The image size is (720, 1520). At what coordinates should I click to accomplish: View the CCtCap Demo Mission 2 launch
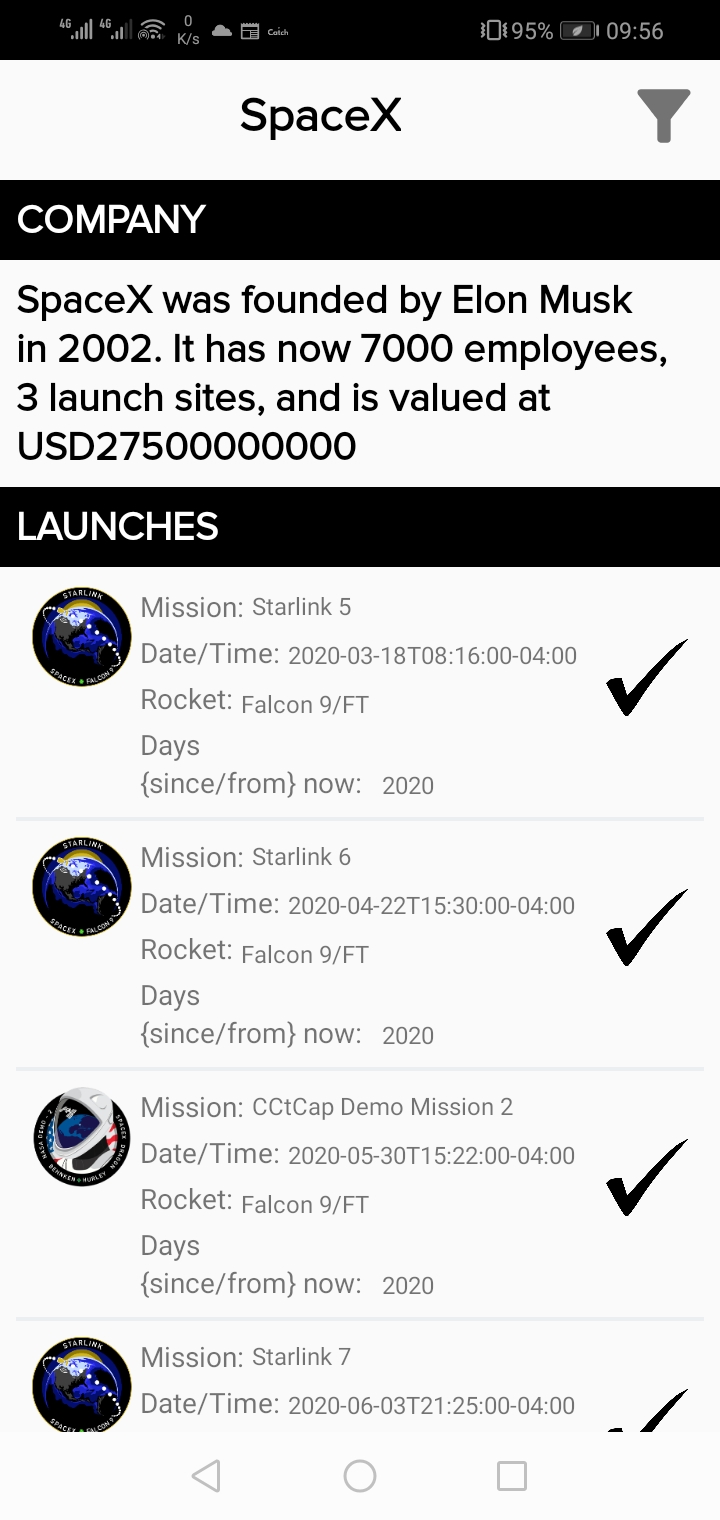point(358,1193)
